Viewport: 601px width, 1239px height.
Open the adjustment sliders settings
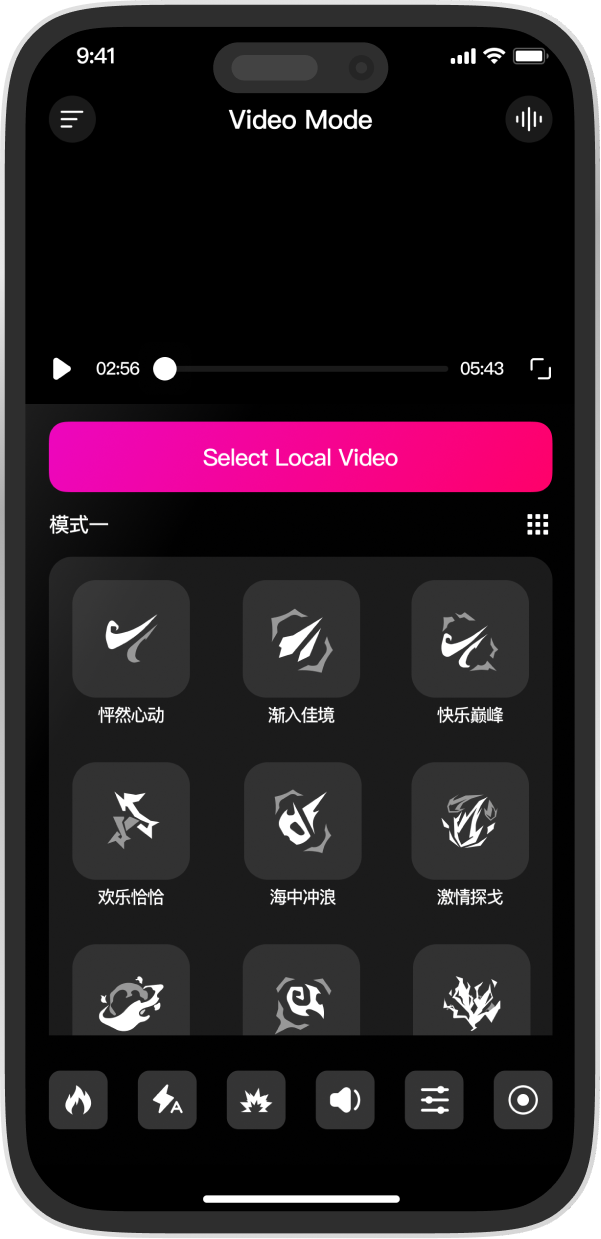(x=434, y=1100)
